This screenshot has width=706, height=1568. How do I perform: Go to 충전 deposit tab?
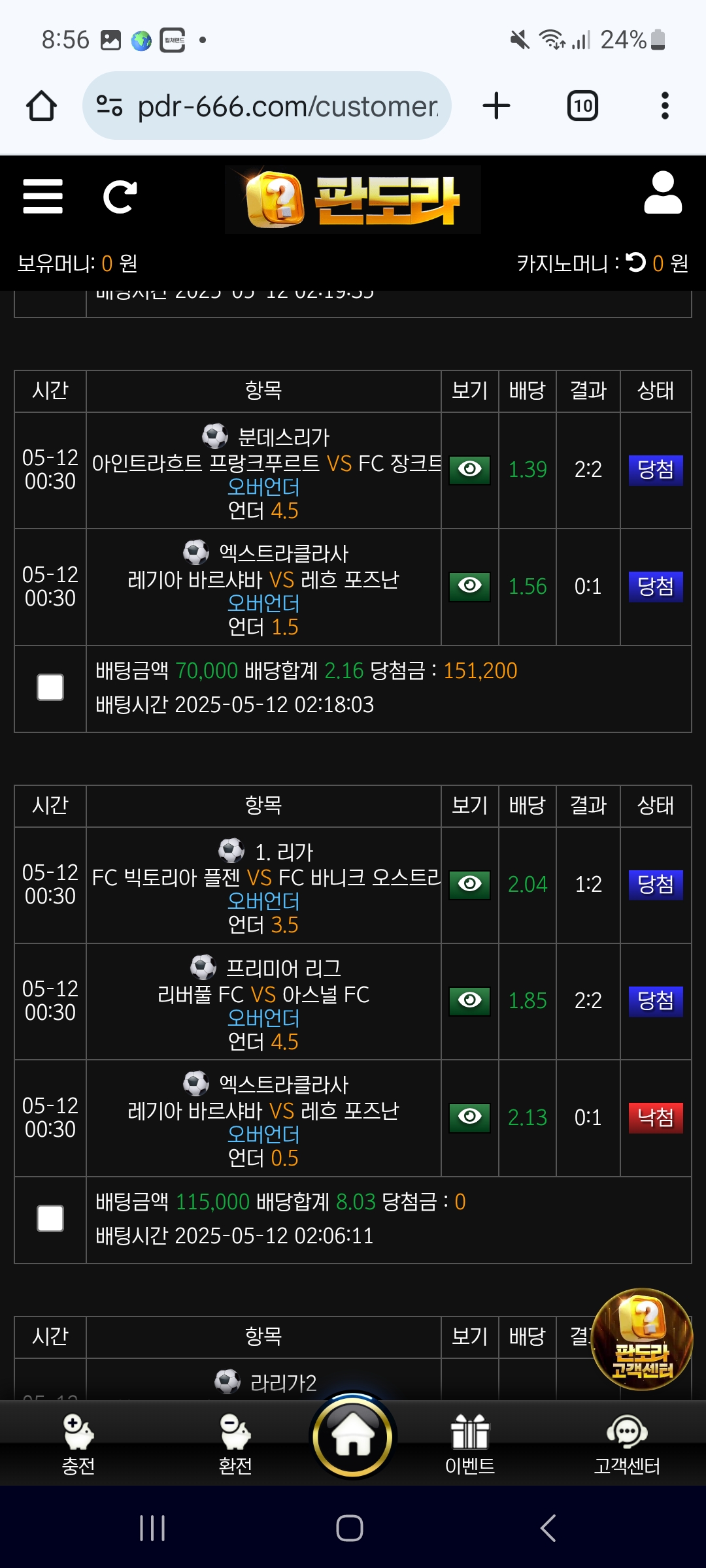[x=78, y=1445]
